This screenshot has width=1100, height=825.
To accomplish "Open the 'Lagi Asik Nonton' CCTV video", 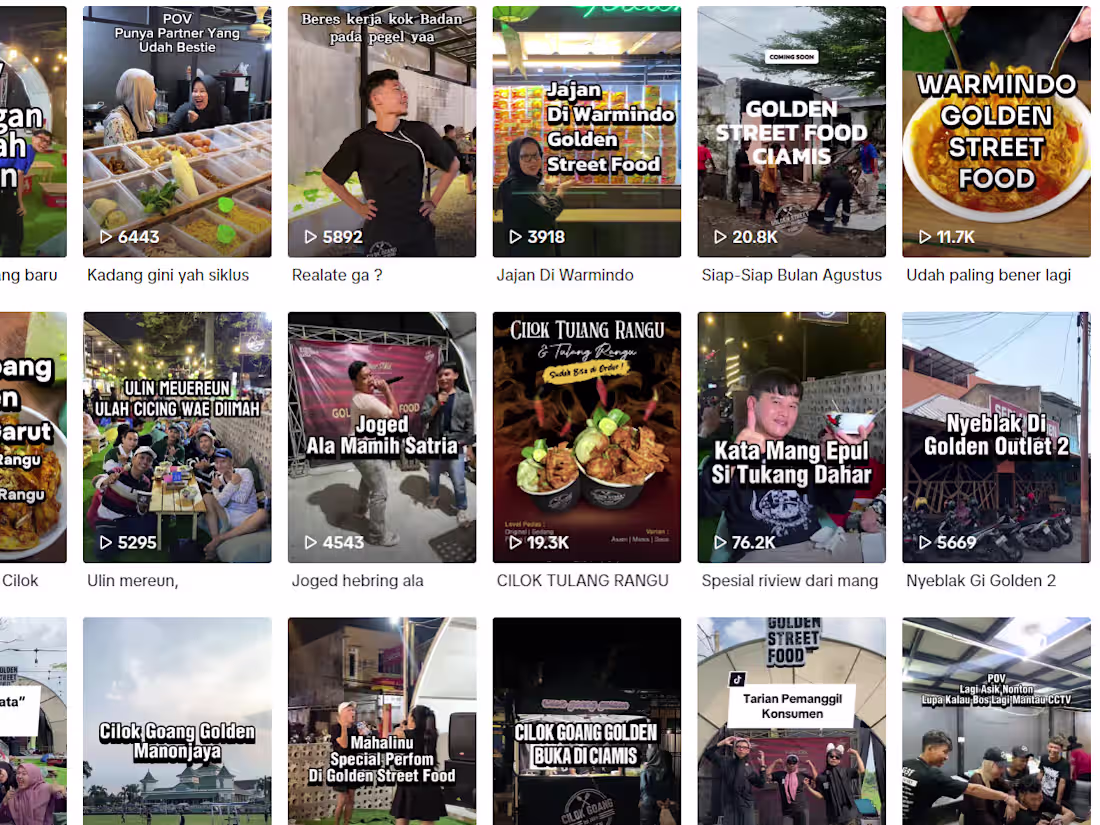I will coord(996,720).
